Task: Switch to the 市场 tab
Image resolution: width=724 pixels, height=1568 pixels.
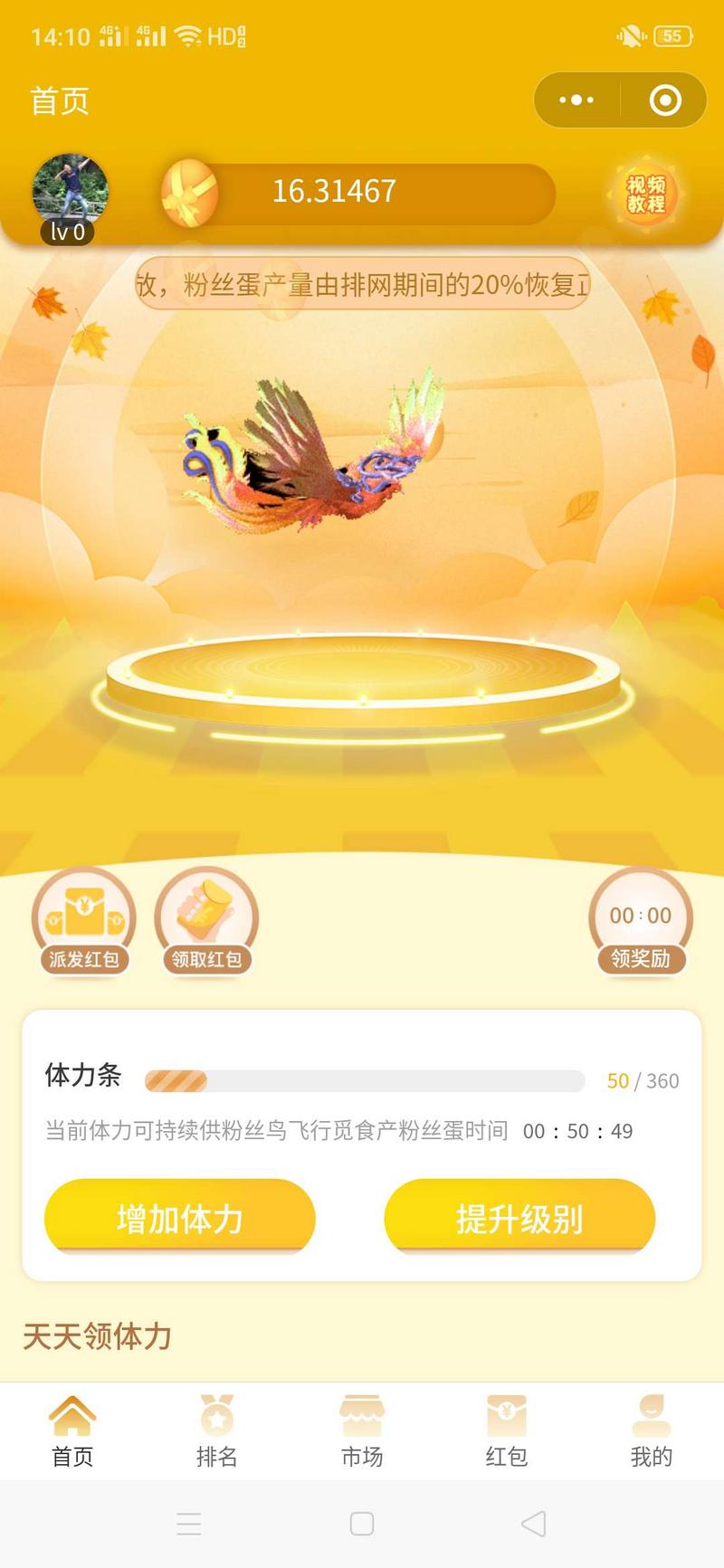Action: 362,1431
